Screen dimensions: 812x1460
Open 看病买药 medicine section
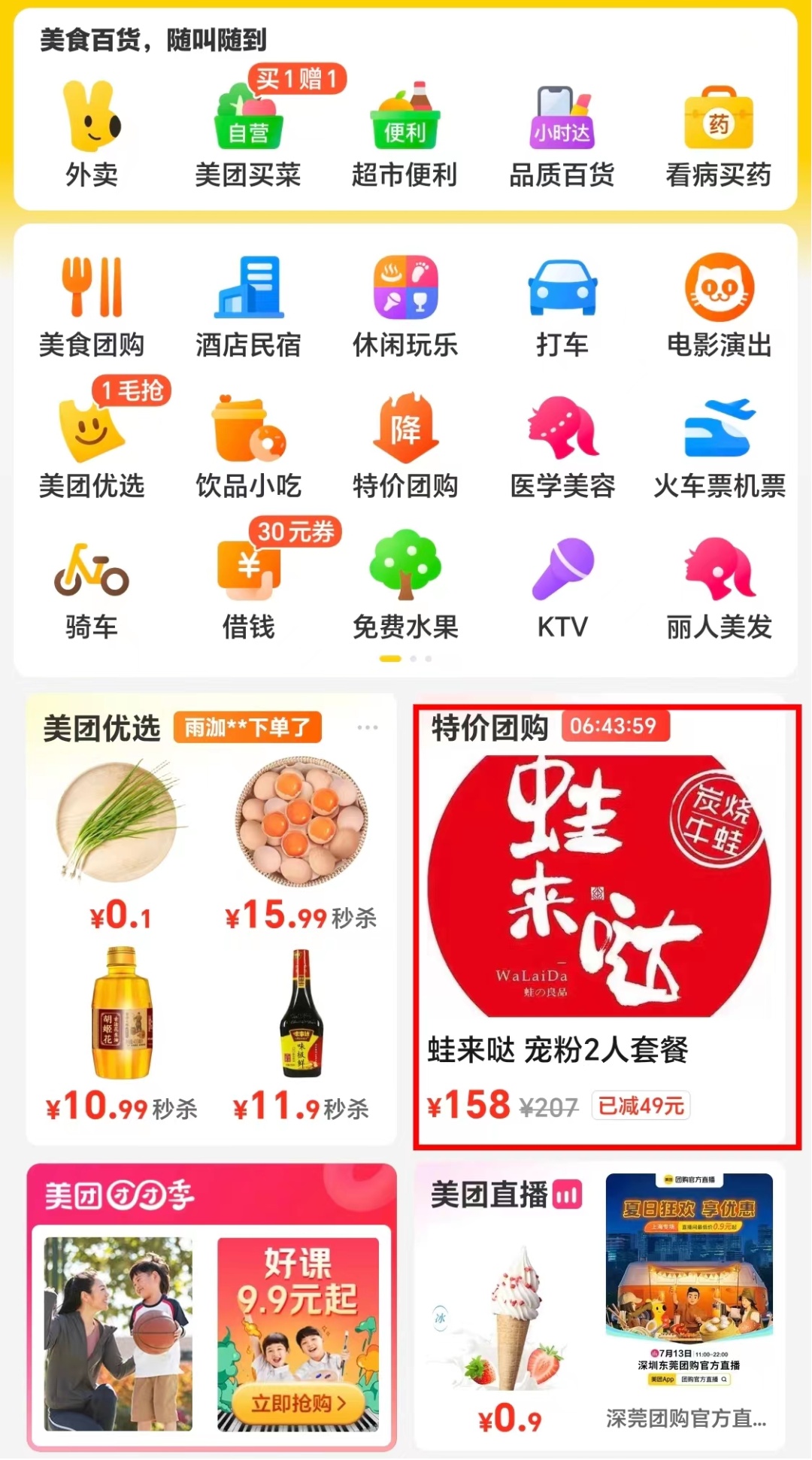[x=718, y=135]
